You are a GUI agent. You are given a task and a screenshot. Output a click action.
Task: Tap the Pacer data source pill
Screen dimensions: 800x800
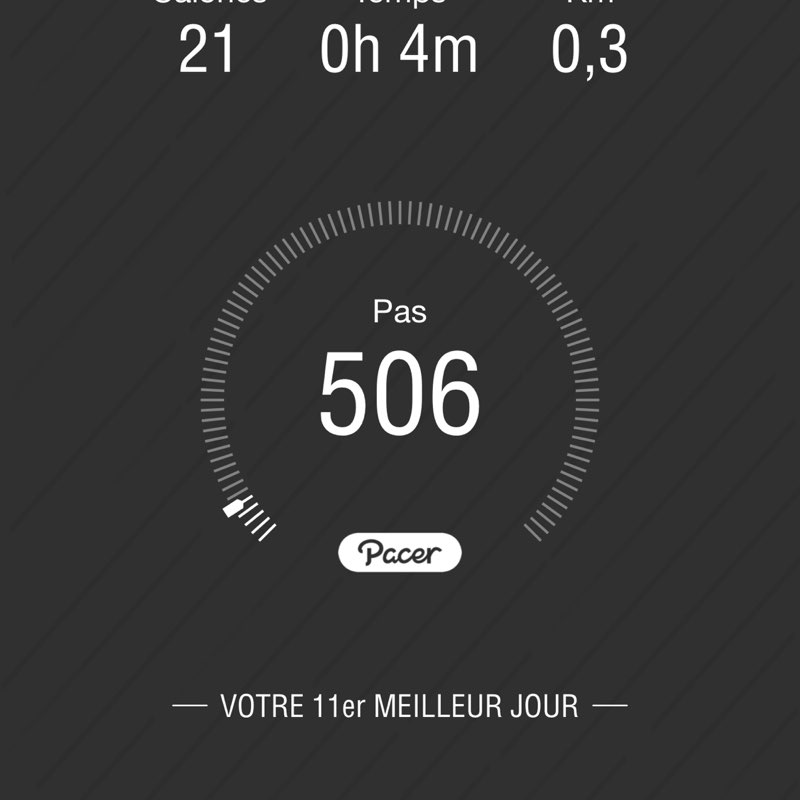400,552
